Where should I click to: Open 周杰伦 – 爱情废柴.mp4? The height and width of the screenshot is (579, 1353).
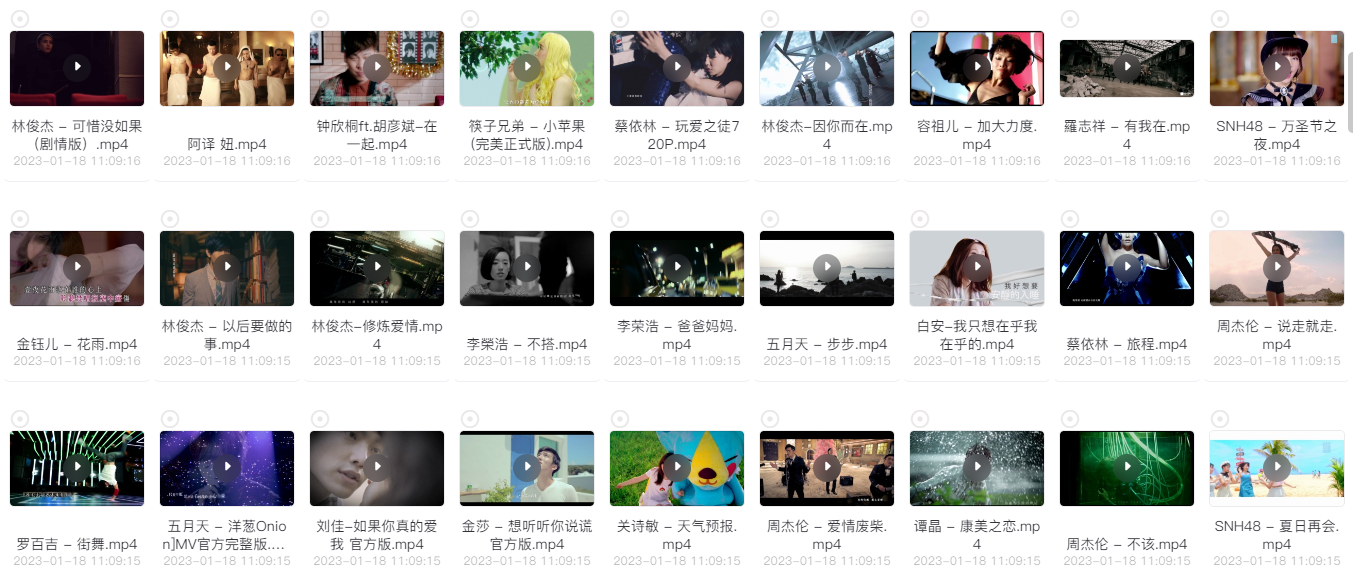pyautogui.click(x=827, y=468)
